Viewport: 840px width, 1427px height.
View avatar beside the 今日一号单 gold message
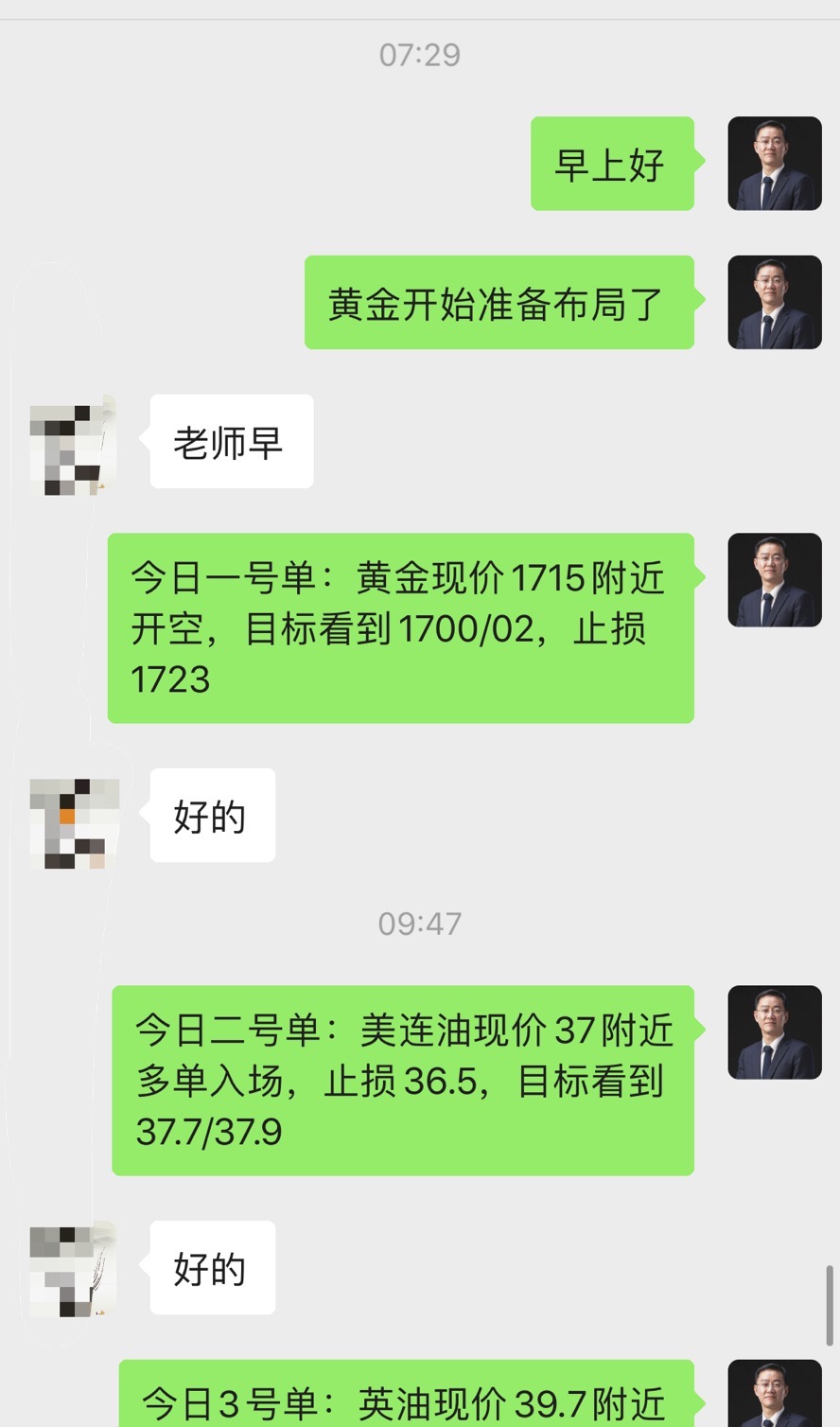[774, 580]
